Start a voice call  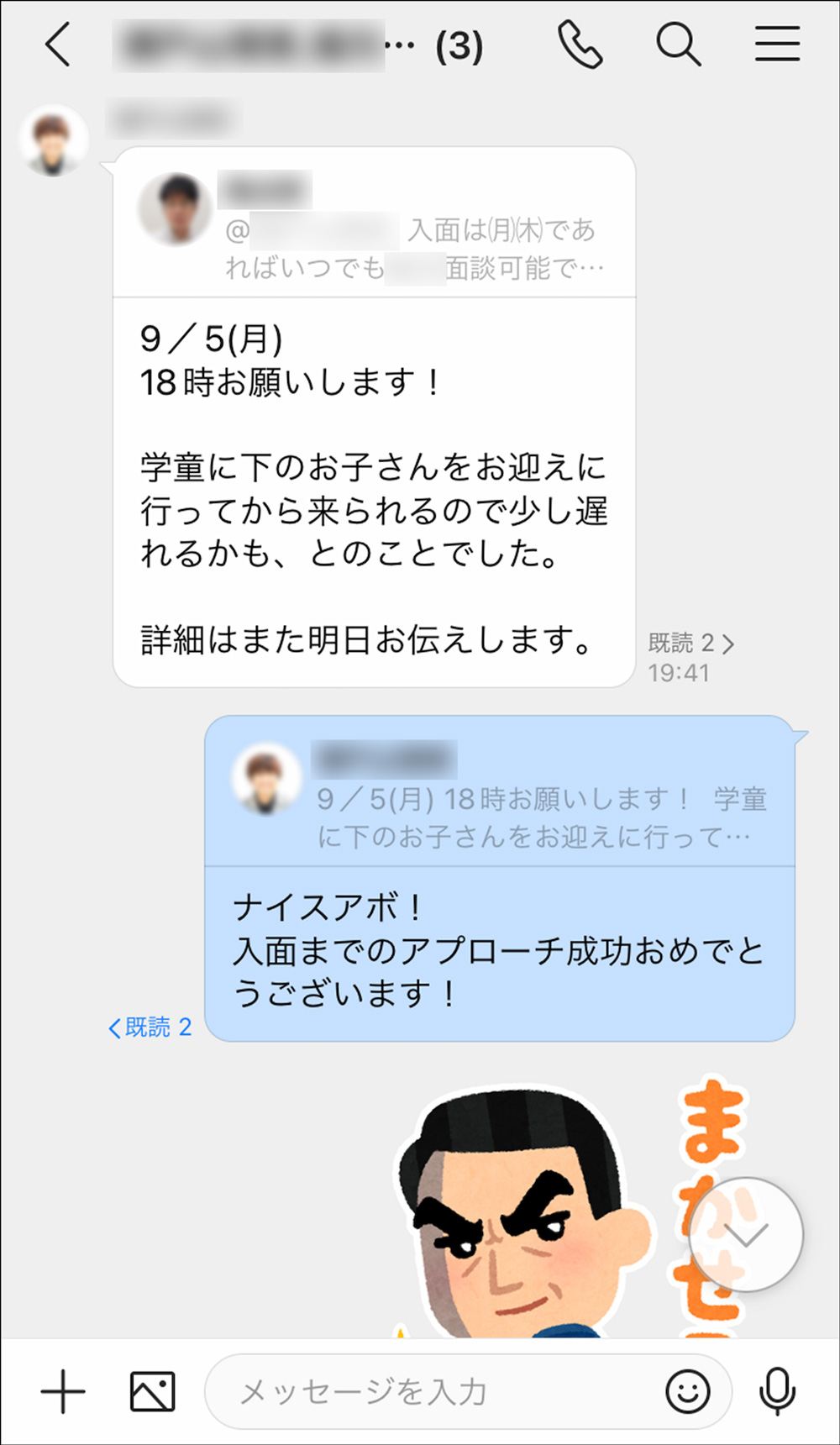580,45
